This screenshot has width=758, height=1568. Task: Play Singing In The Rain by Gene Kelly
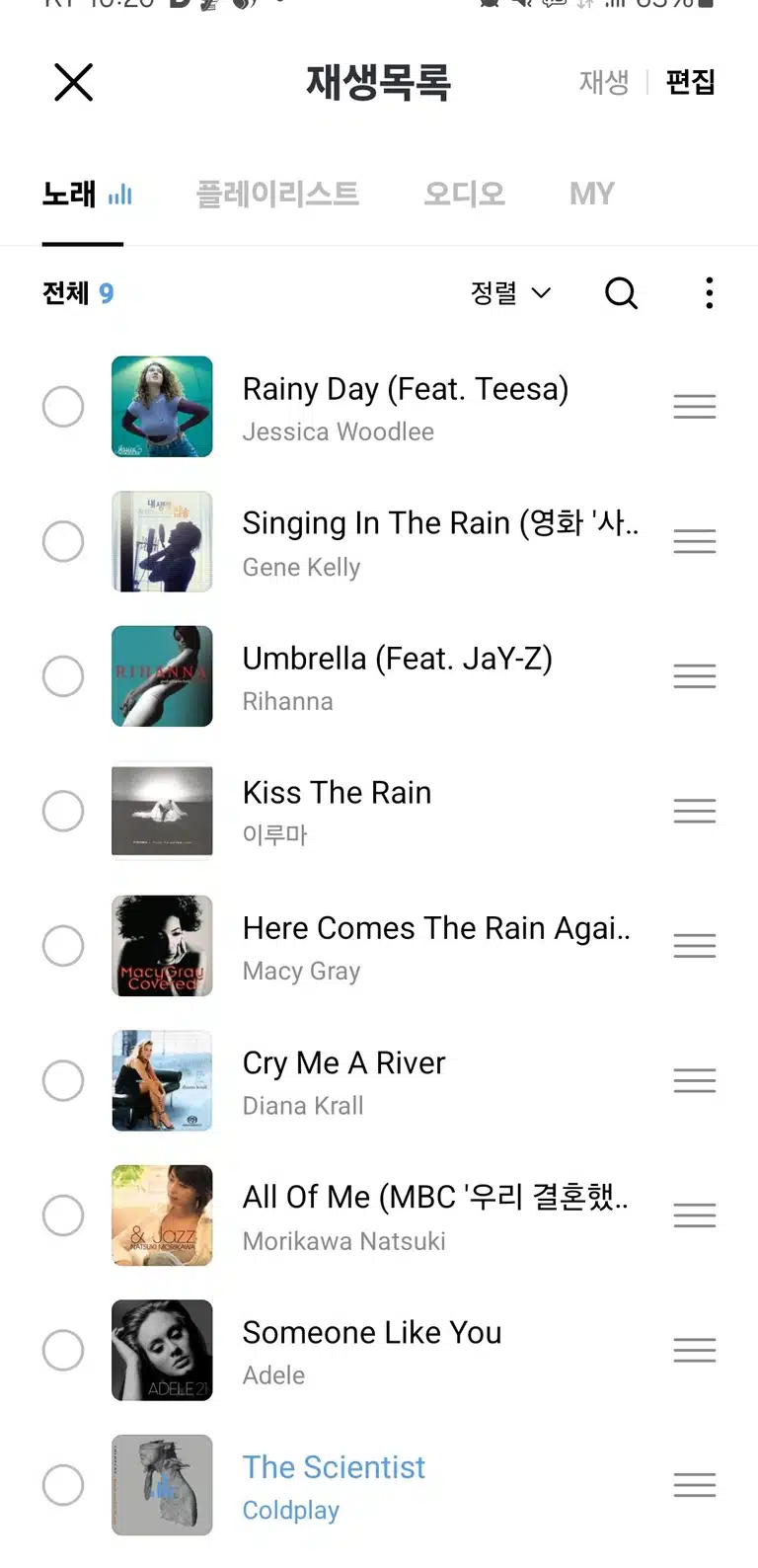pos(440,542)
